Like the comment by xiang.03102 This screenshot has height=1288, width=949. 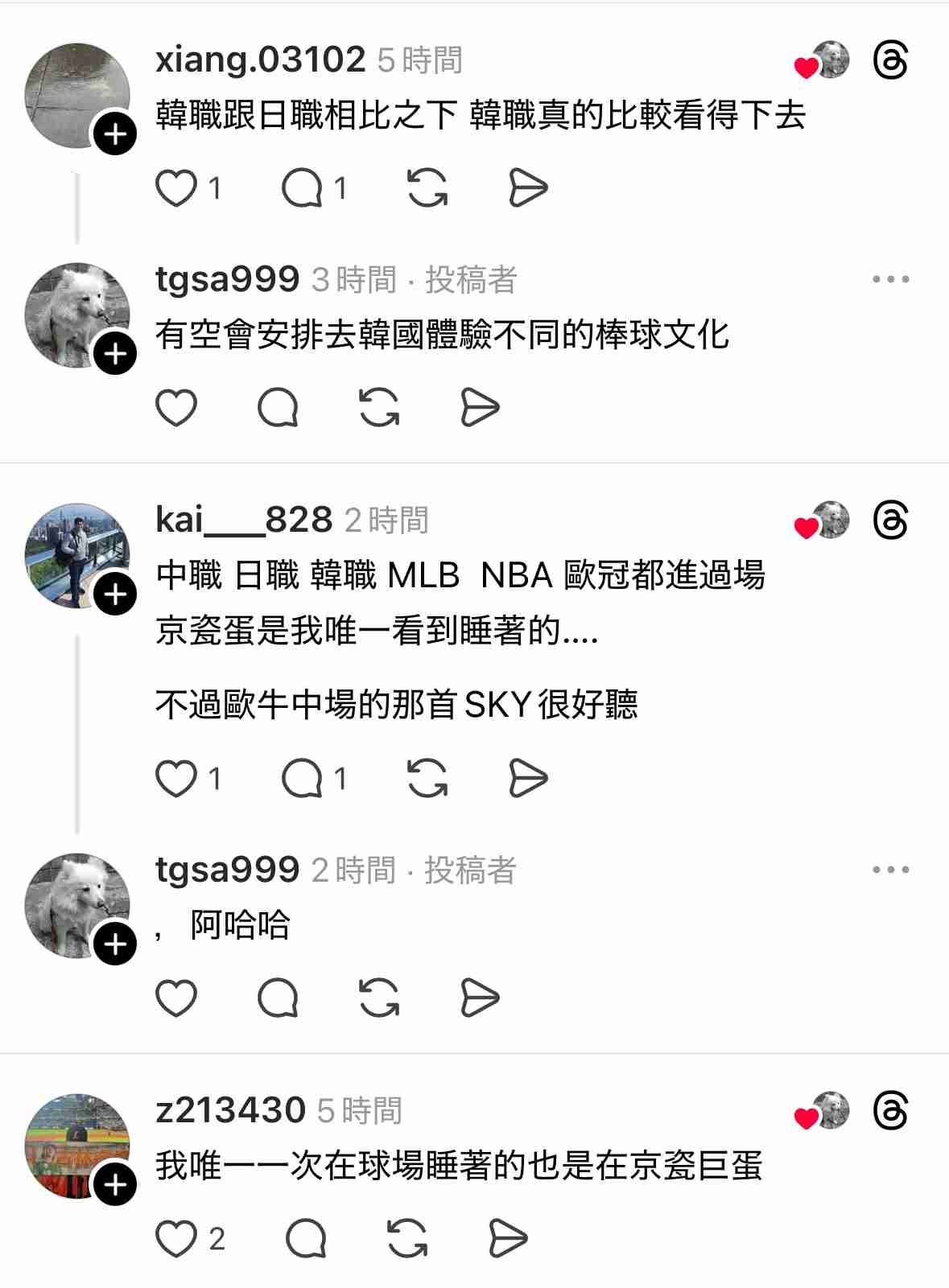click(x=176, y=189)
